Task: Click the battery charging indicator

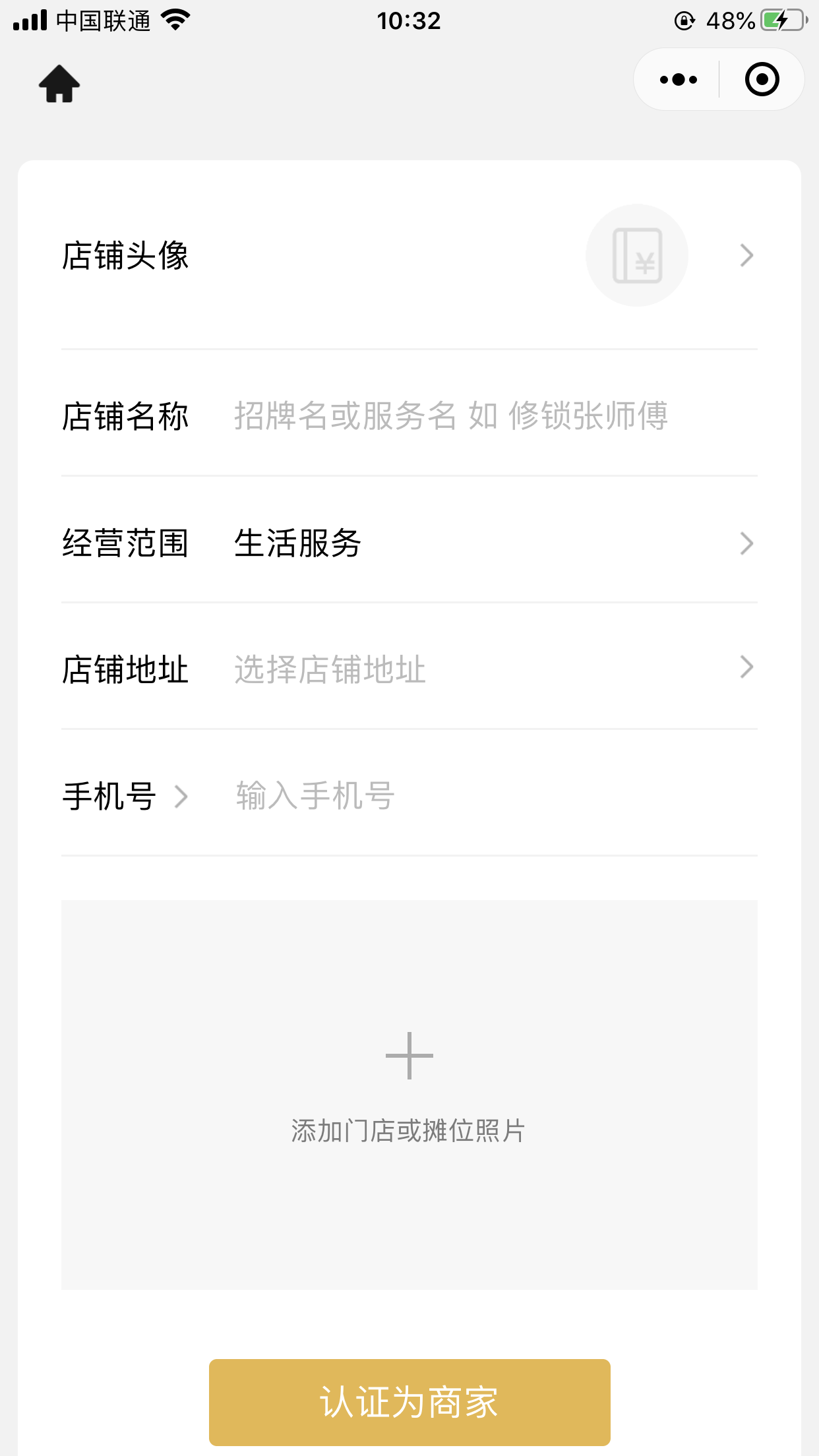Action: (x=780, y=20)
